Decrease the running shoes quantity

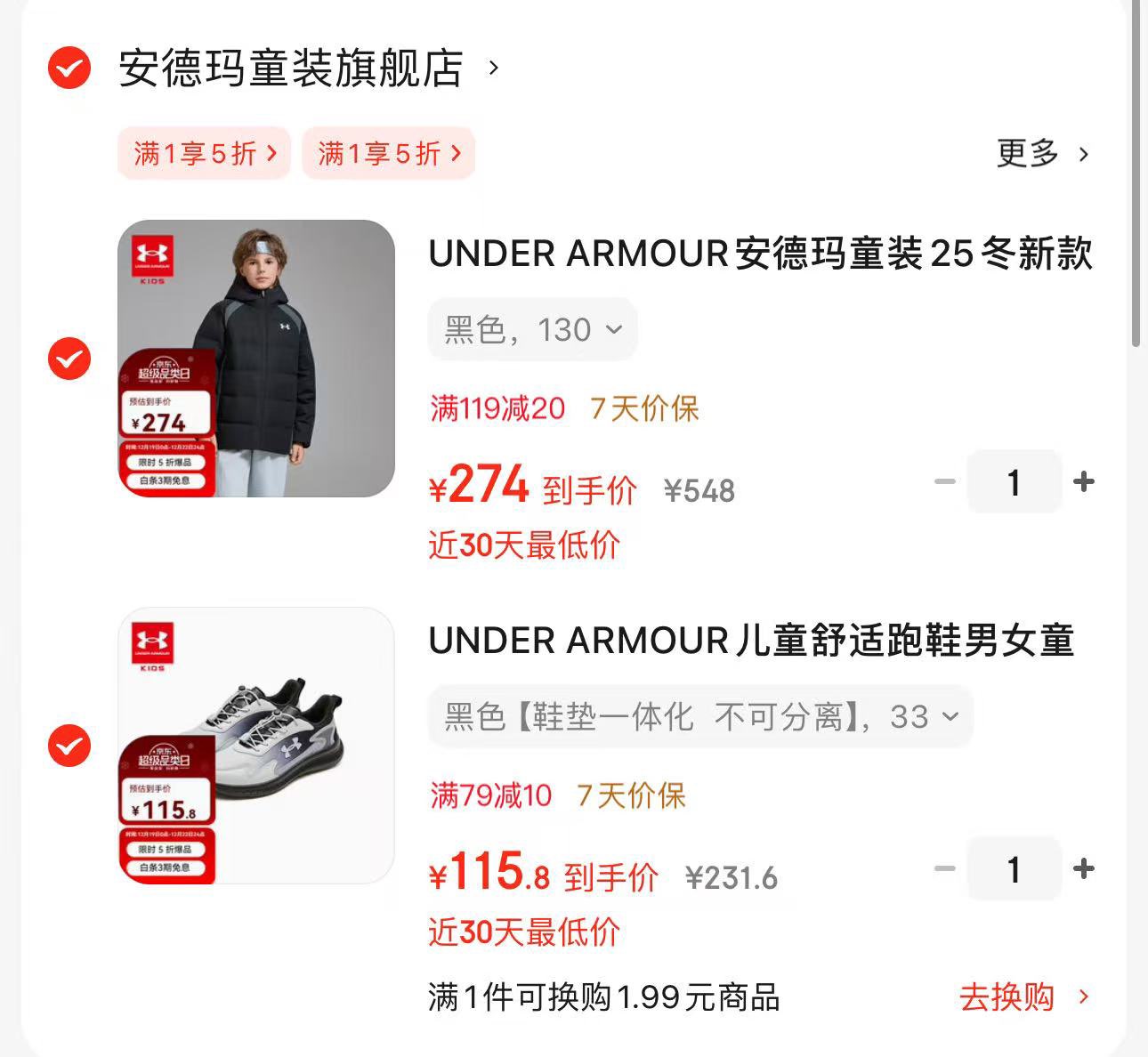[x=945, y=869]
